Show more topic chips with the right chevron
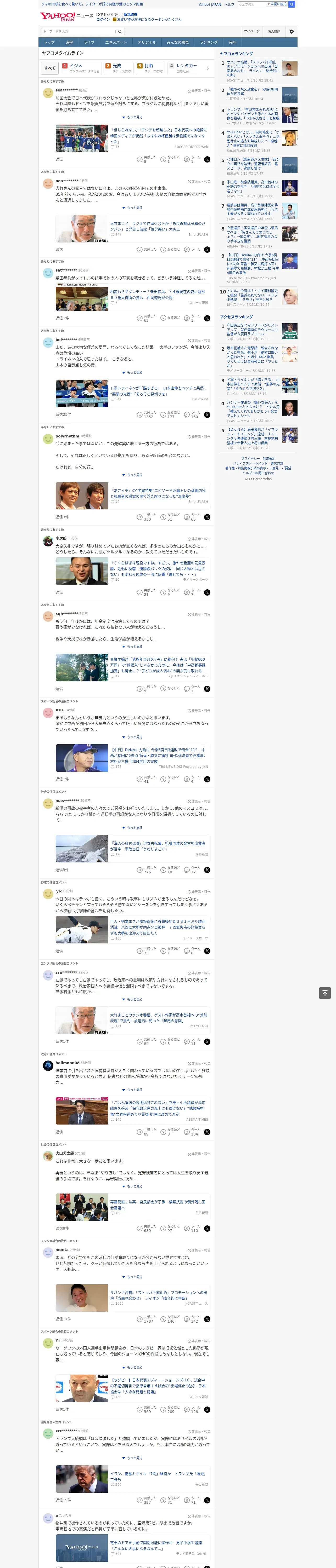Viewport: 336px width, 1568px height. coord(207,68)
